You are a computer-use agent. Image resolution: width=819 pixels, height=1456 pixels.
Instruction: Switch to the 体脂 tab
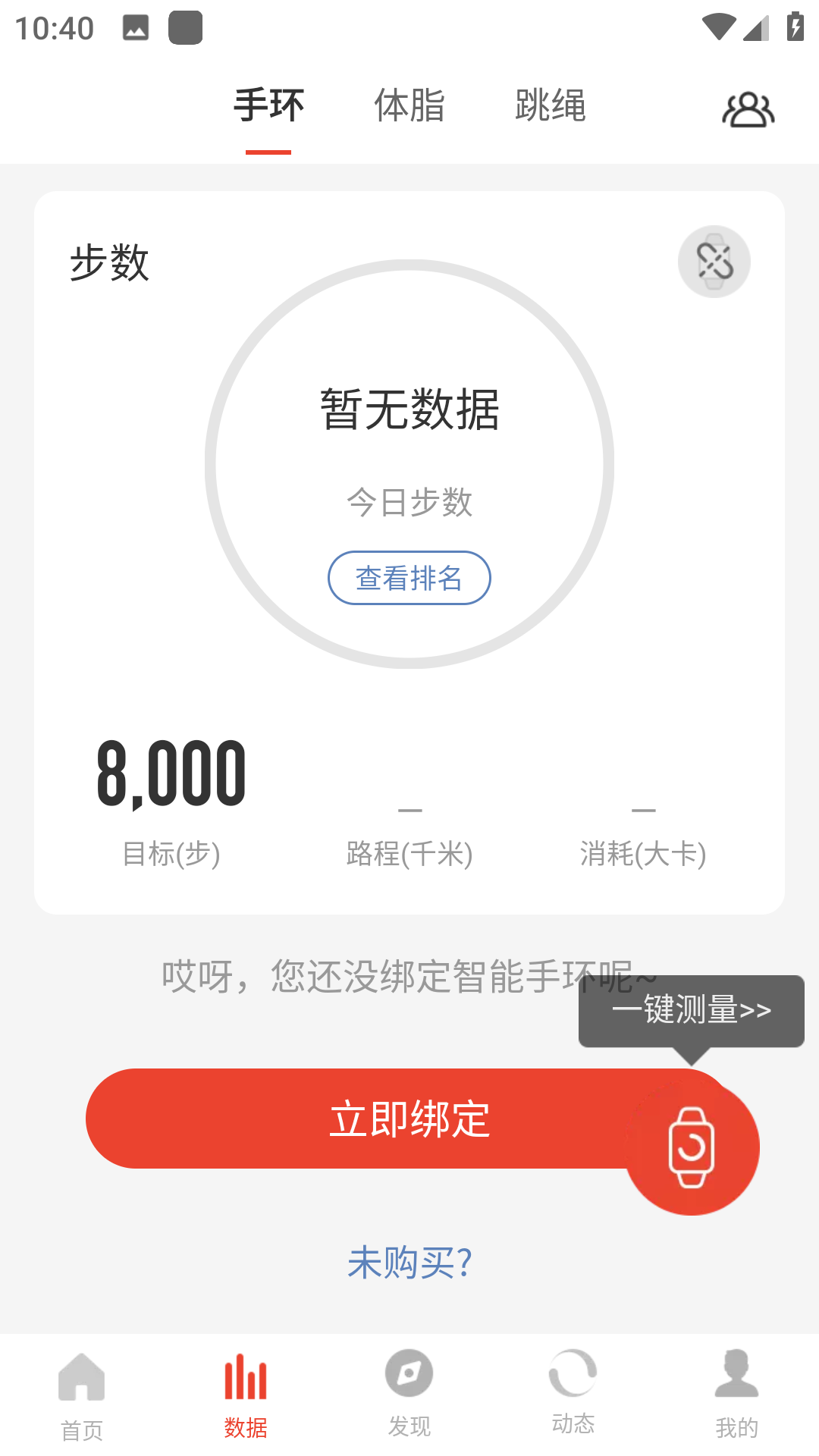pyautogui.click(x=409, y=106)
